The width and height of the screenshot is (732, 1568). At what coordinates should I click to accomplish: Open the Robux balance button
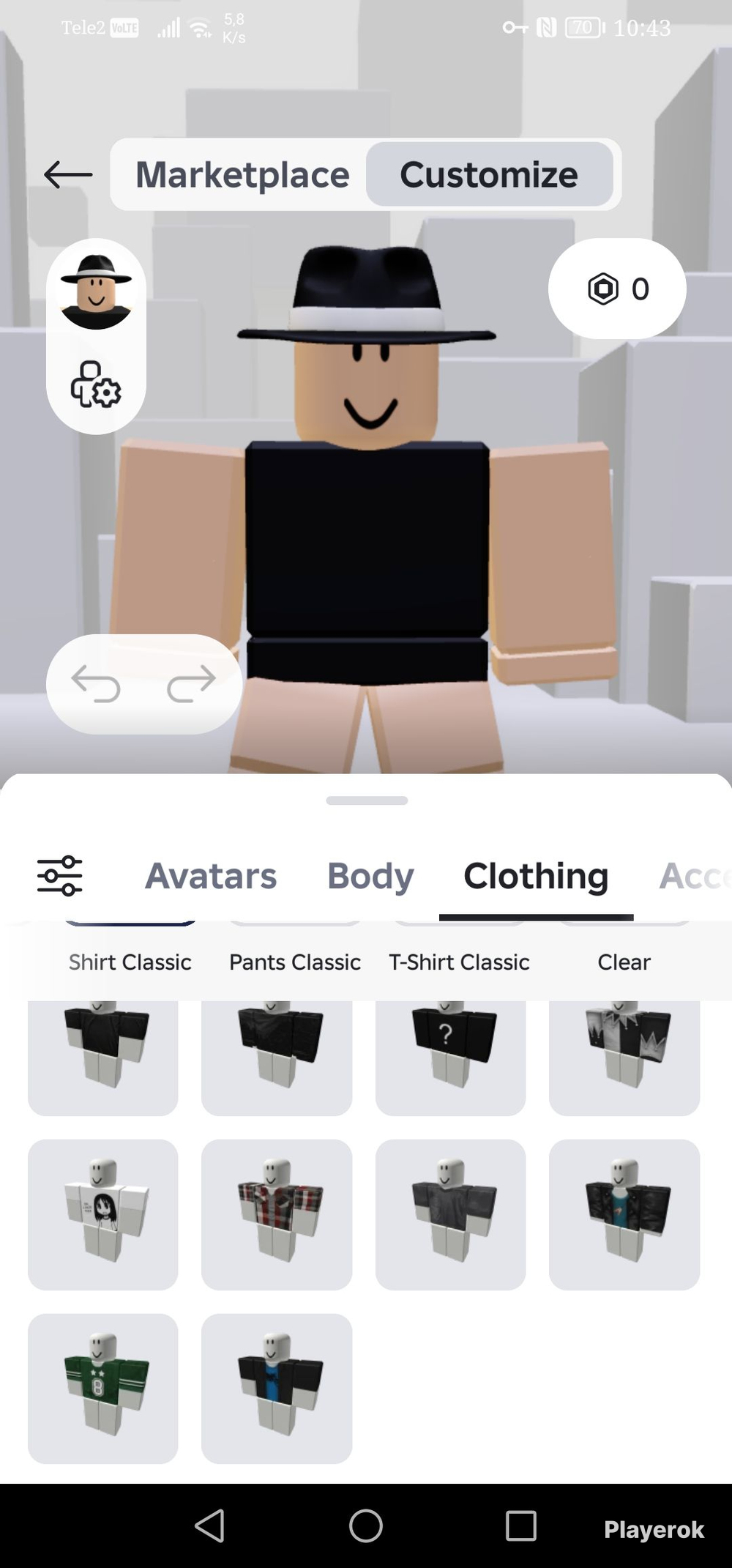point(617,289)
